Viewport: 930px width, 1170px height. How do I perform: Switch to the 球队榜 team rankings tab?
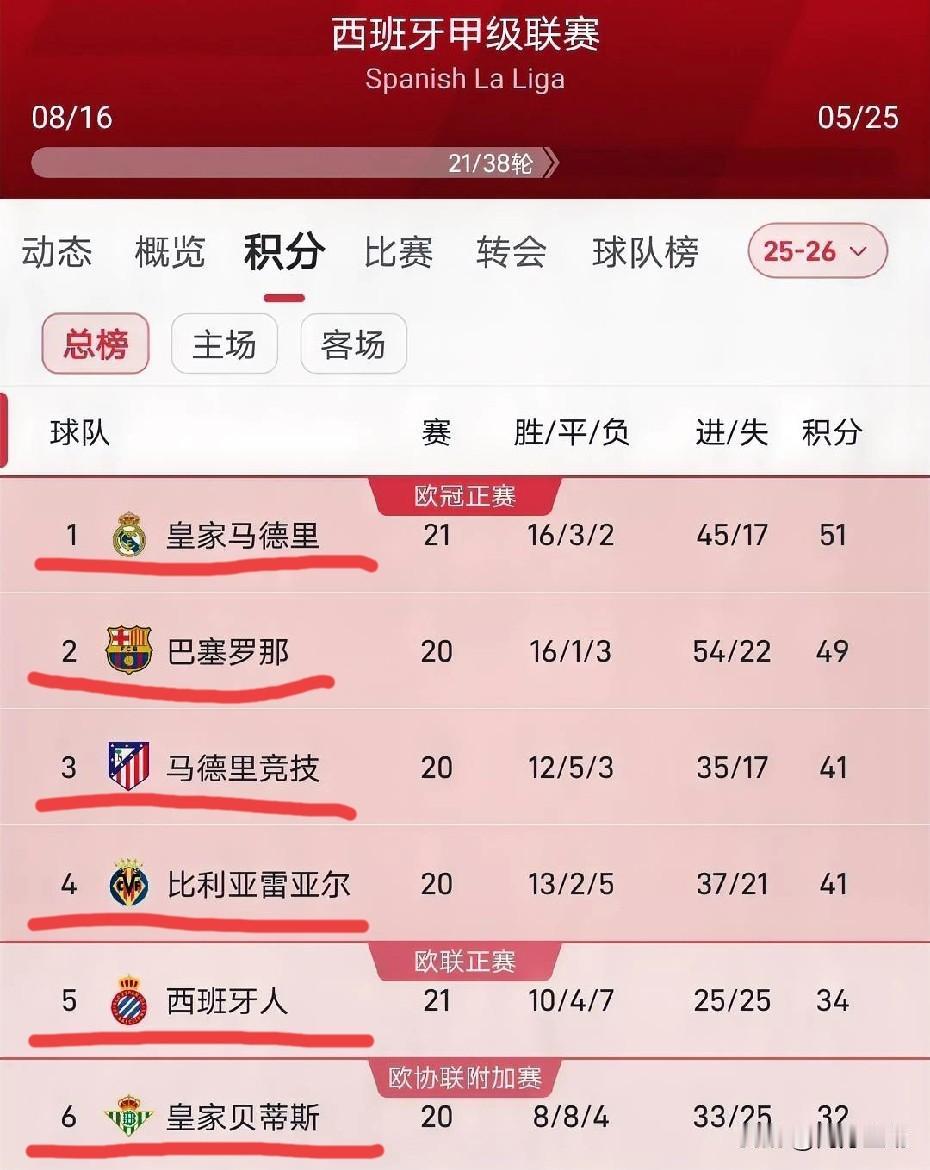[645, 253]
